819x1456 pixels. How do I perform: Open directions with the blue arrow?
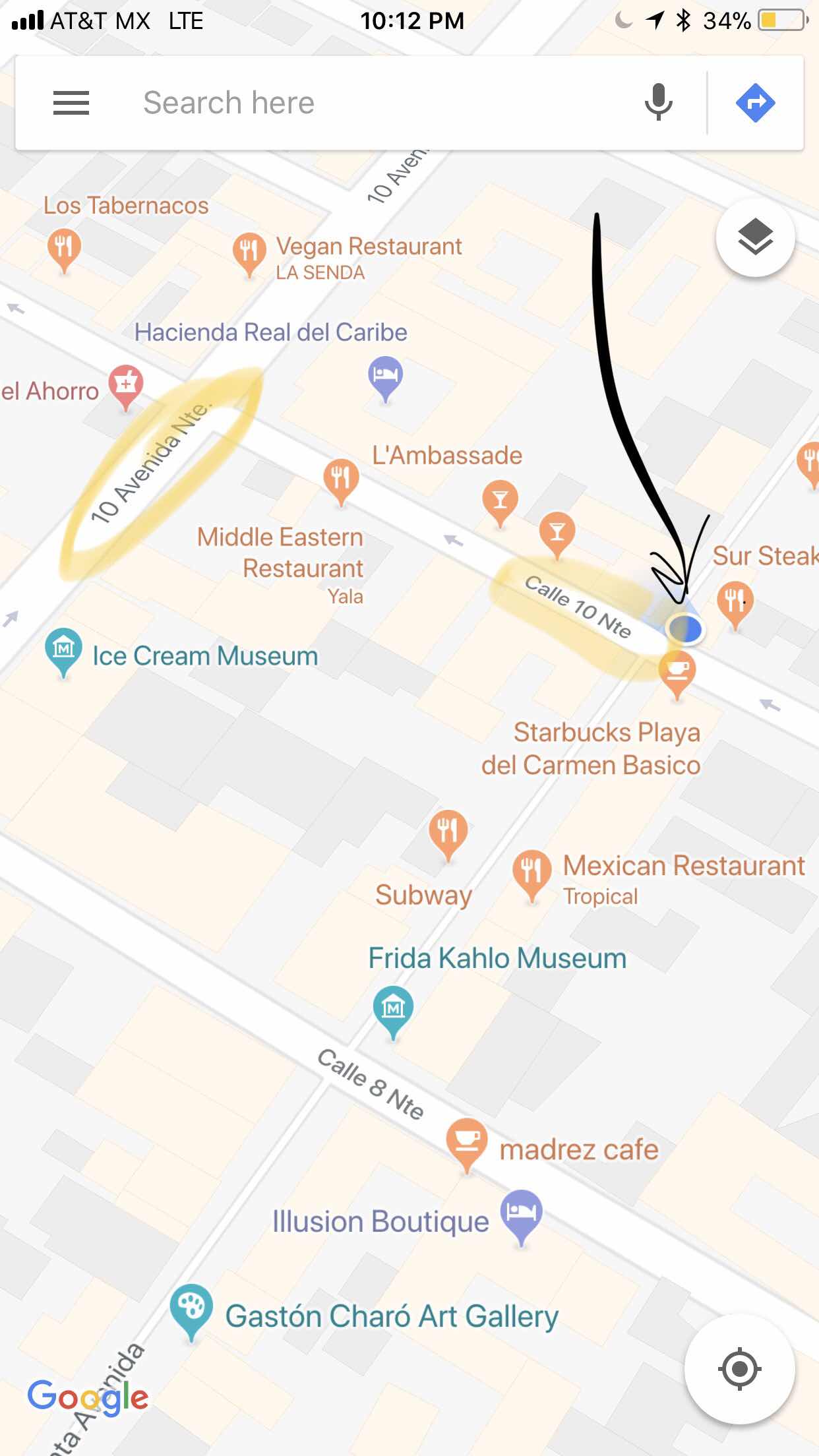tap(755, 103)
